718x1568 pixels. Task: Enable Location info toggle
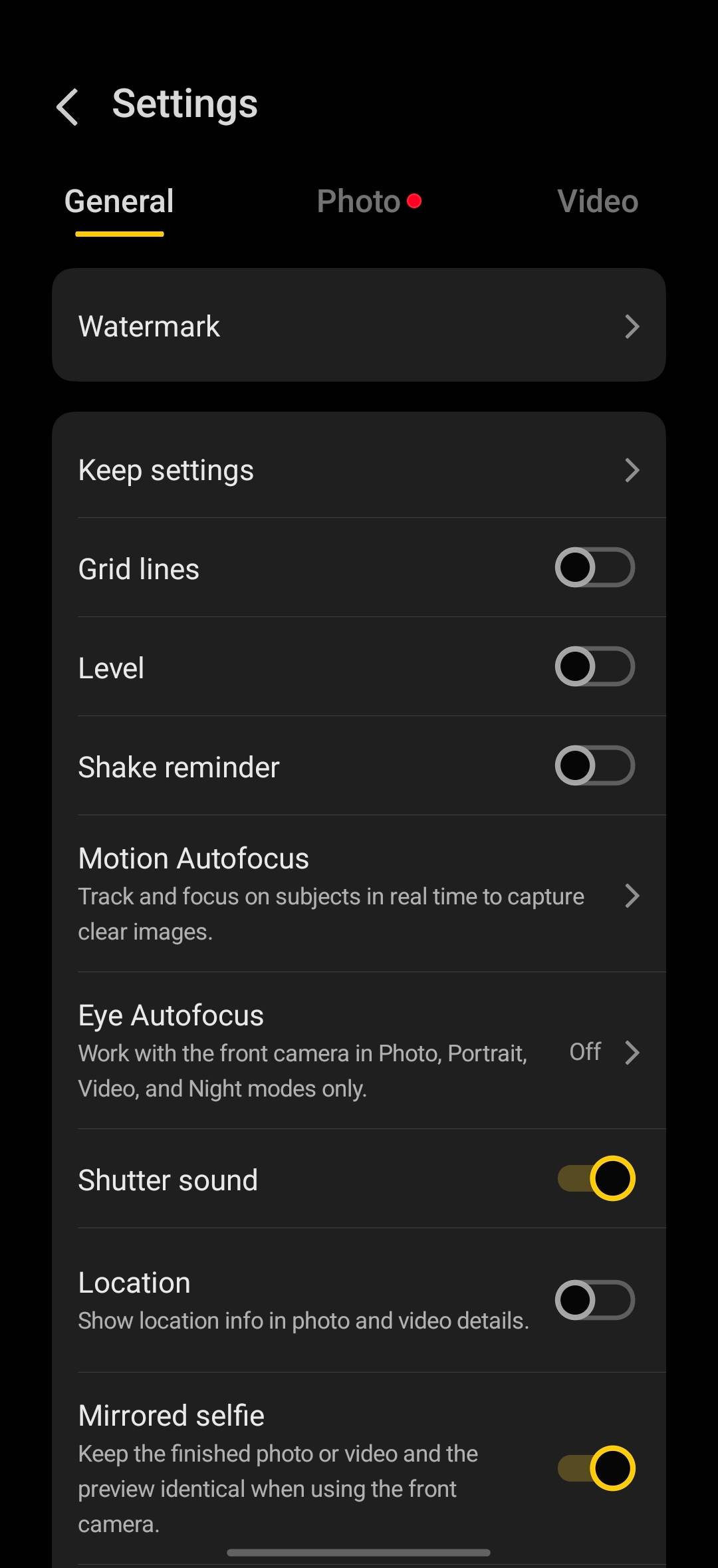pyautogui.click(x=595, y=1300)
